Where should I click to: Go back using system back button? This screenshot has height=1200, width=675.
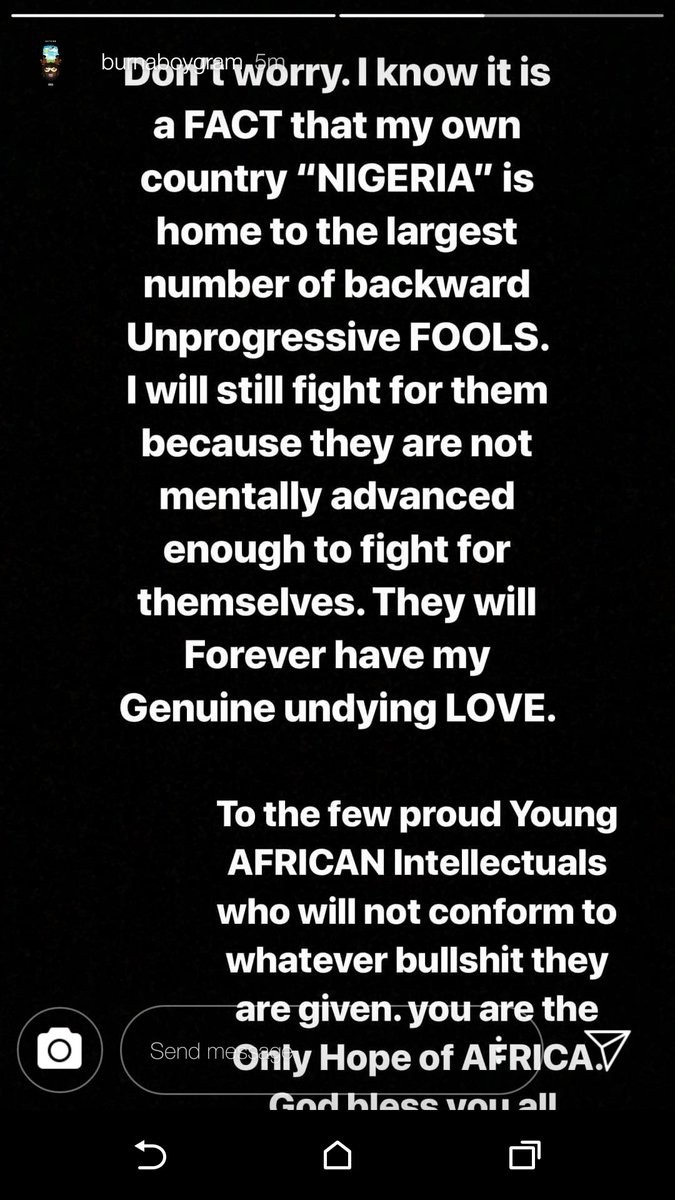(x=150, y=1156)
